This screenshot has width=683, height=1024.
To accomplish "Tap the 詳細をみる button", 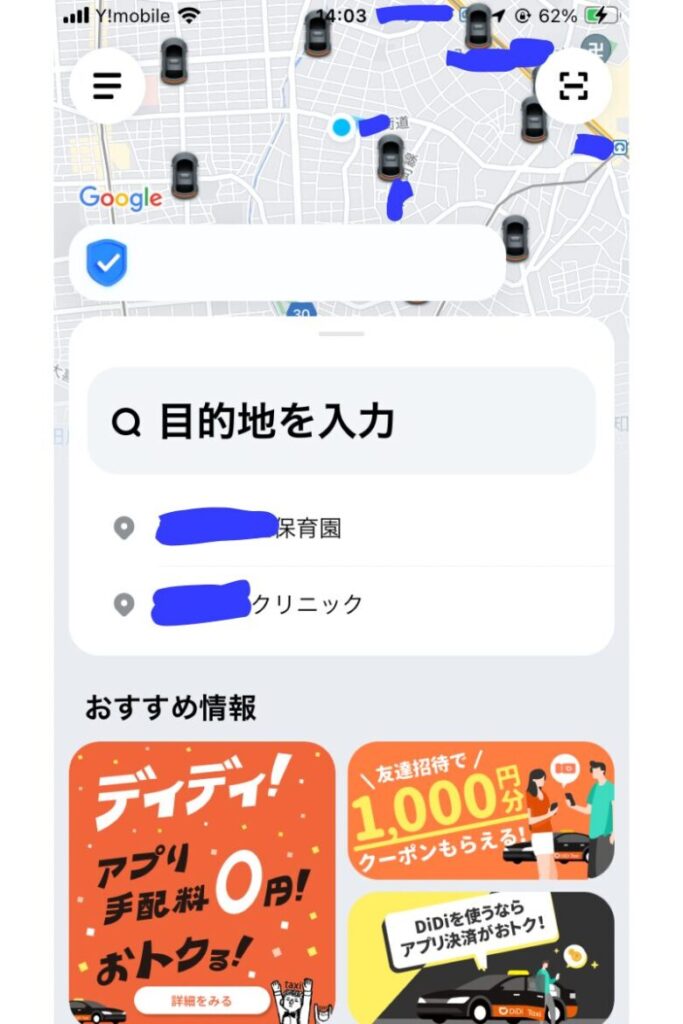I will coord(202,999).
